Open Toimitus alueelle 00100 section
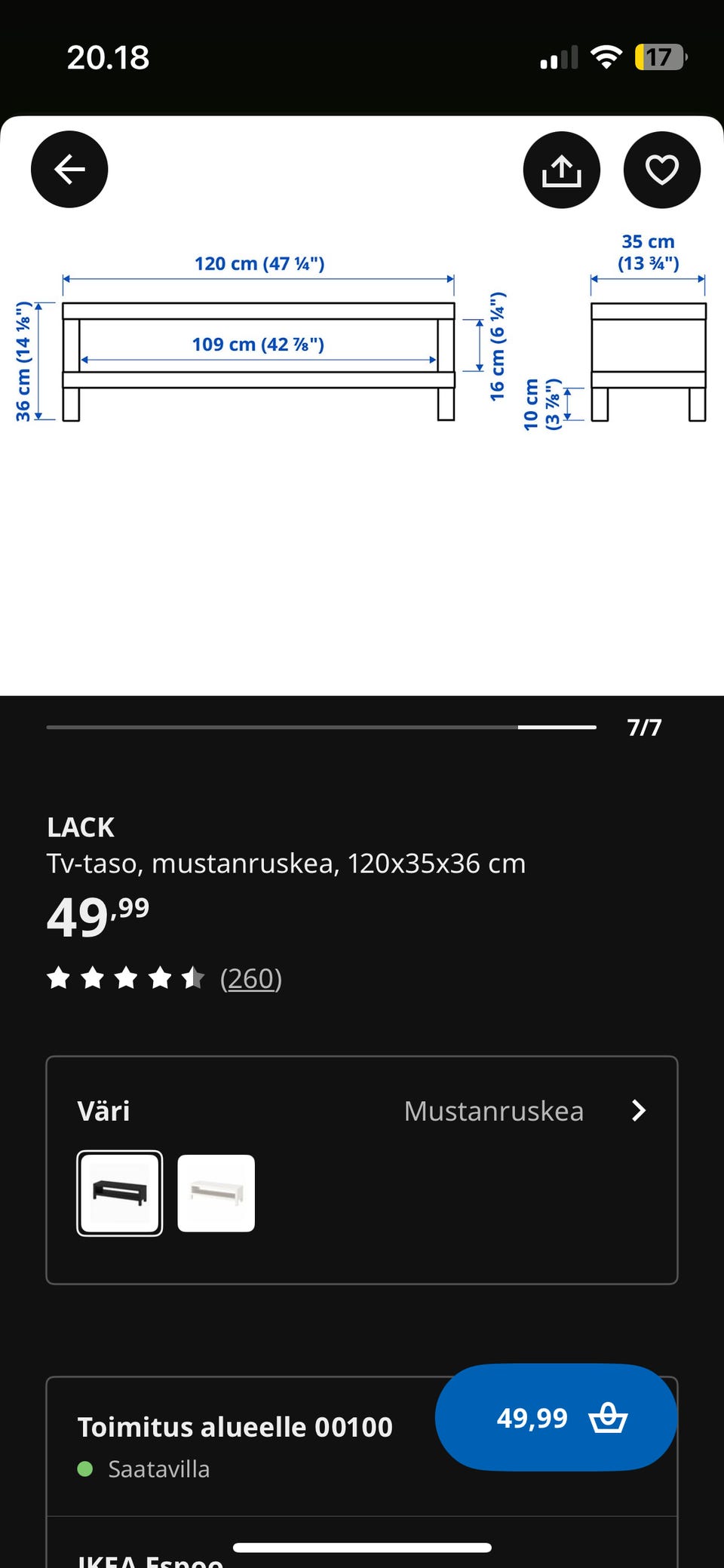 235,1426
